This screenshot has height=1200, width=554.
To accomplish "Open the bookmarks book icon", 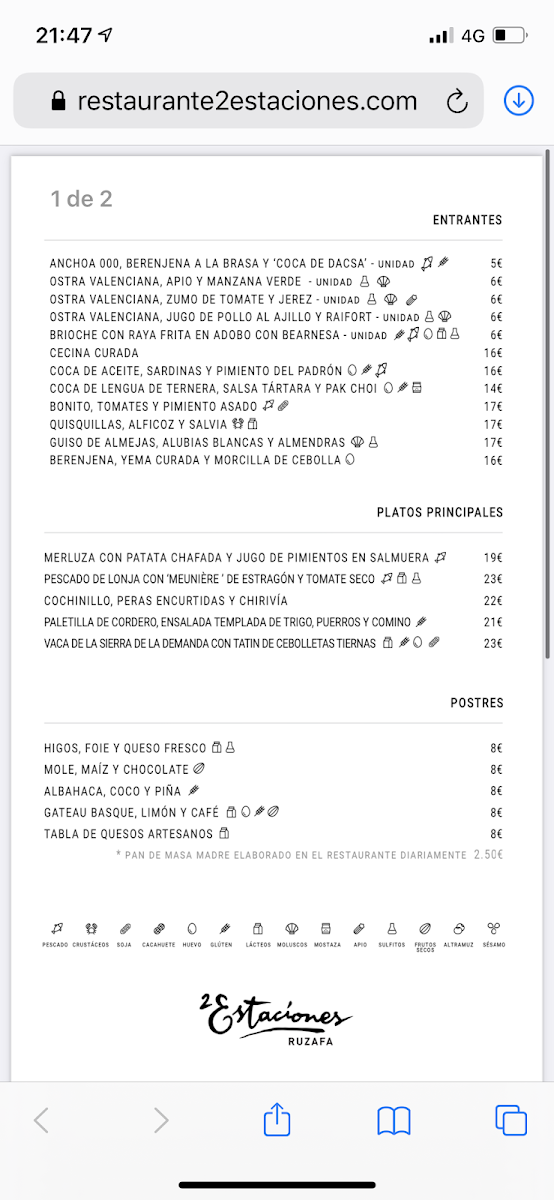I will [394, 1121].
